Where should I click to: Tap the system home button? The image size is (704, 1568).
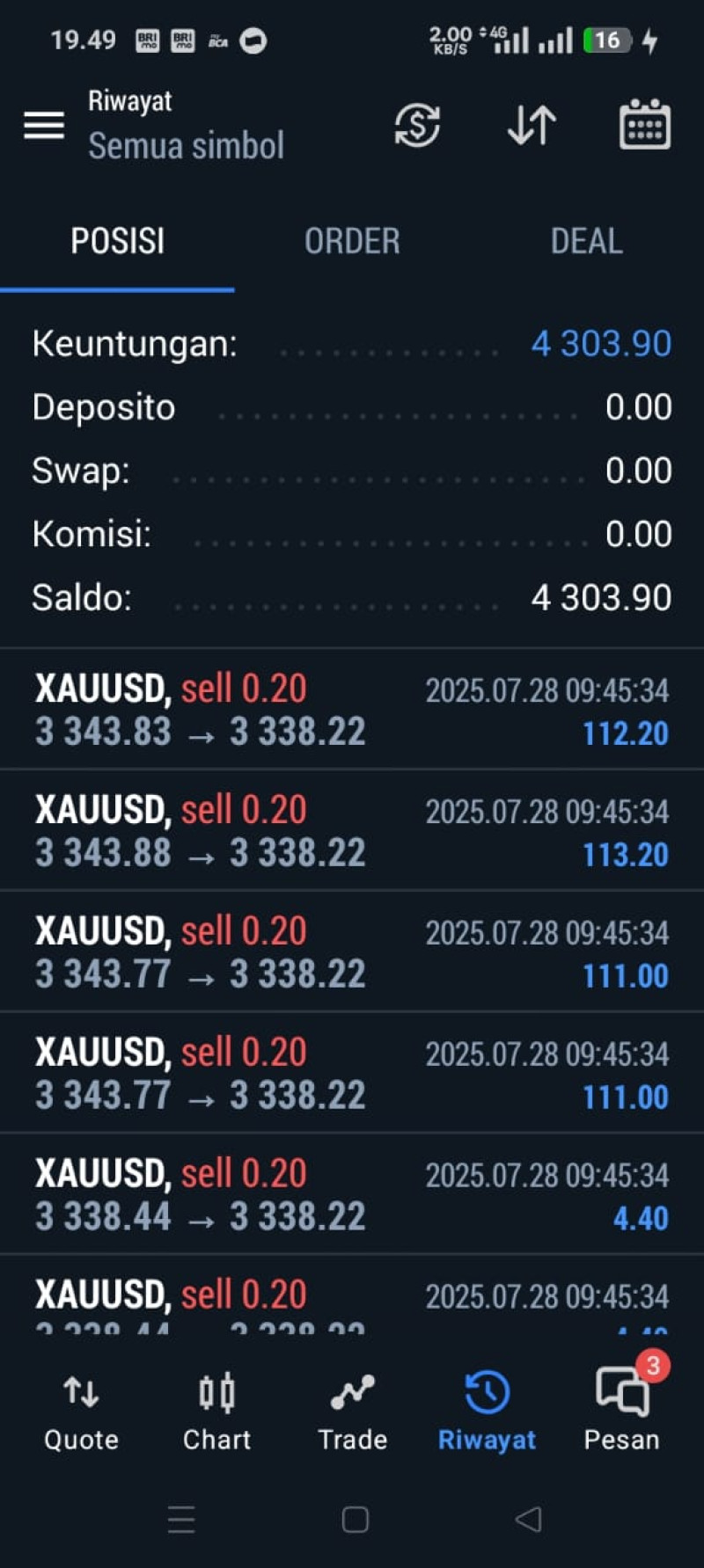pyautogui.click(x=355, y=1519)
